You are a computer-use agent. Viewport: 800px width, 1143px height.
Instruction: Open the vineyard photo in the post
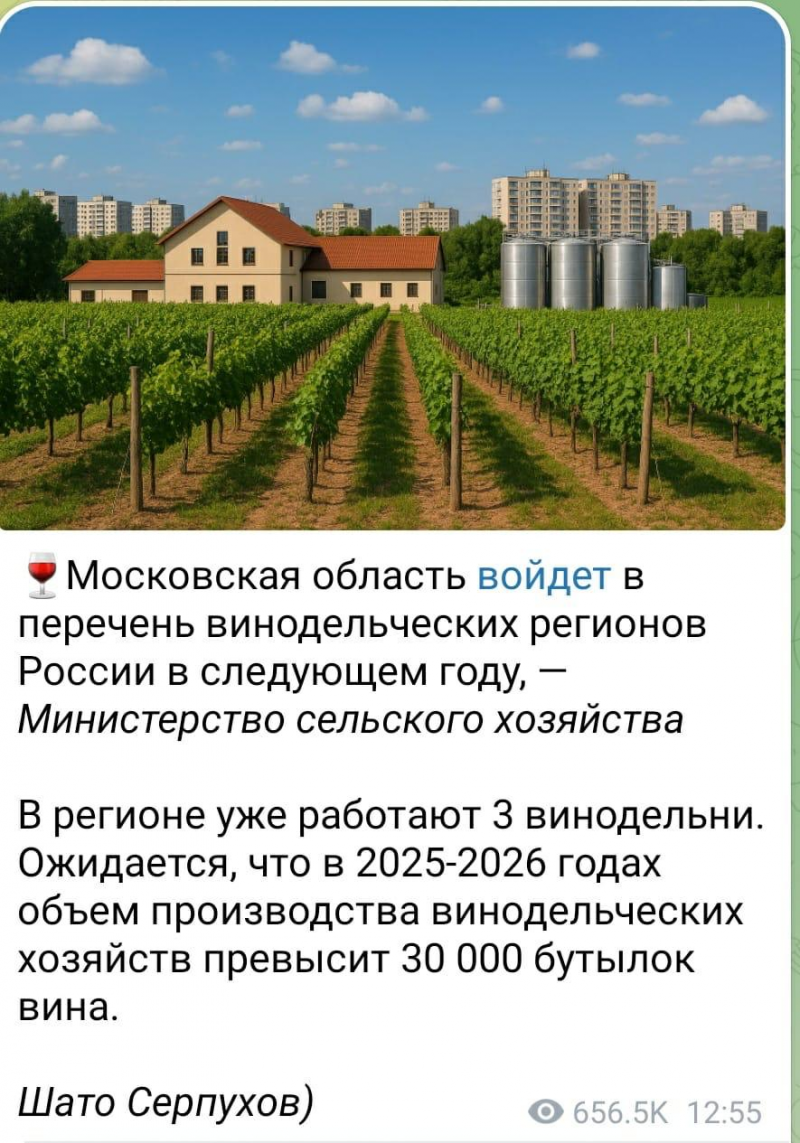coord(392,270)
